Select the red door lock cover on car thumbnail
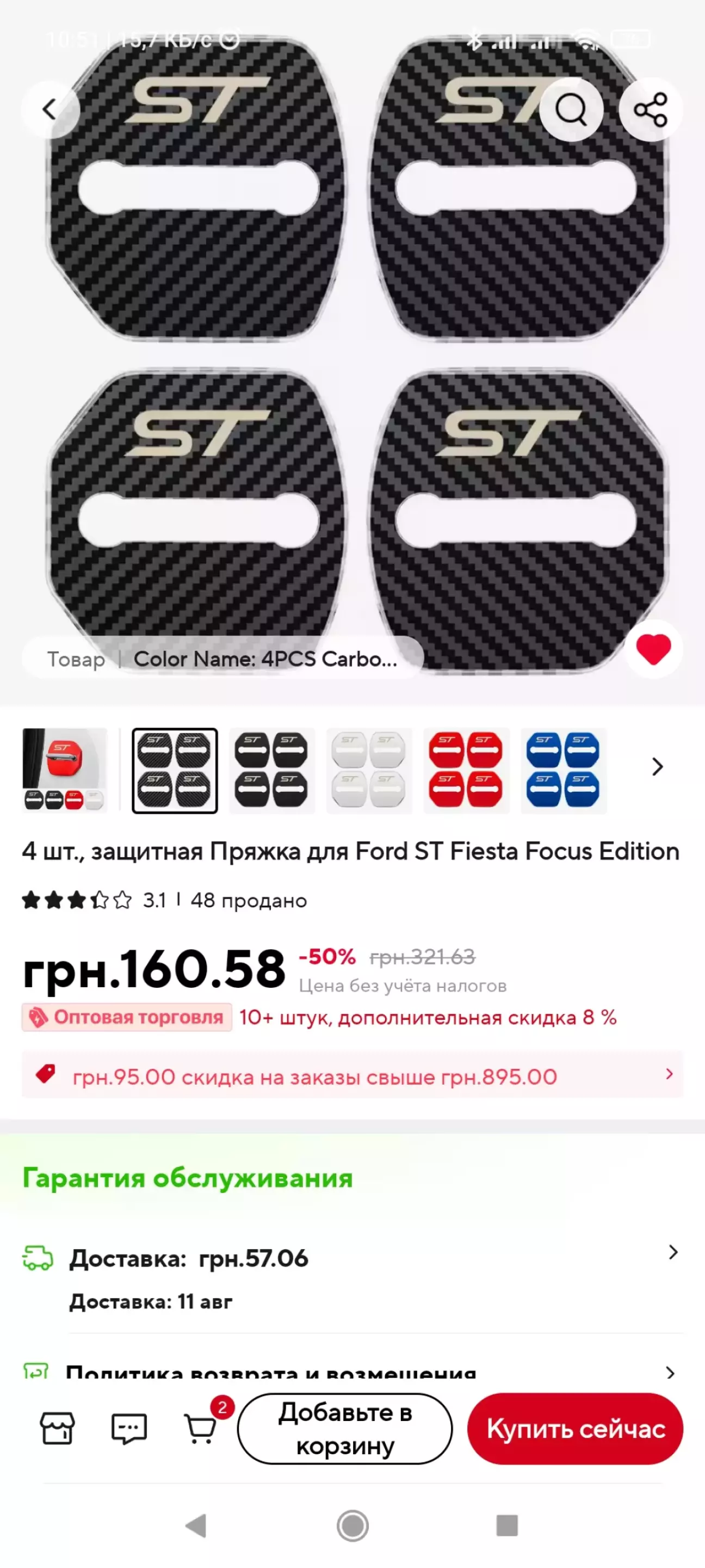Viewport: 705px width, 1568px height. 65,770
